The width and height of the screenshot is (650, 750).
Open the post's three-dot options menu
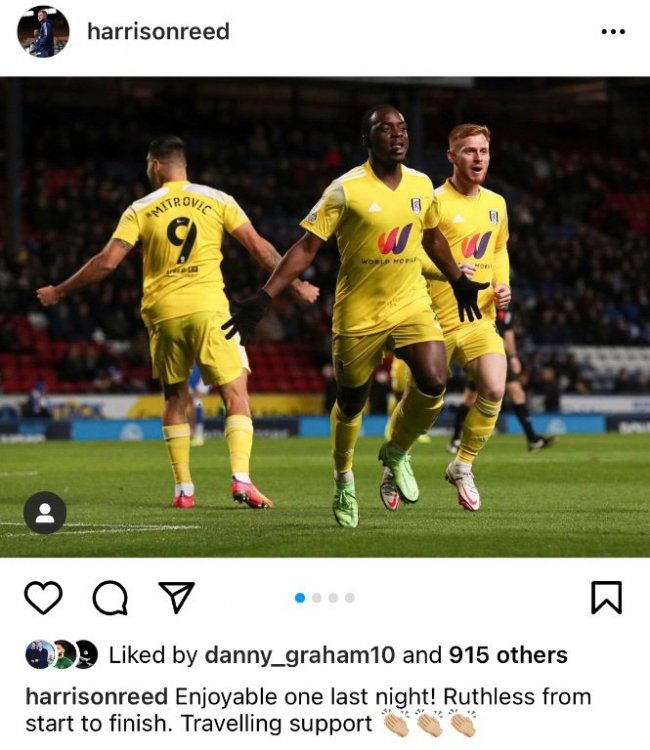coord(612,32)
